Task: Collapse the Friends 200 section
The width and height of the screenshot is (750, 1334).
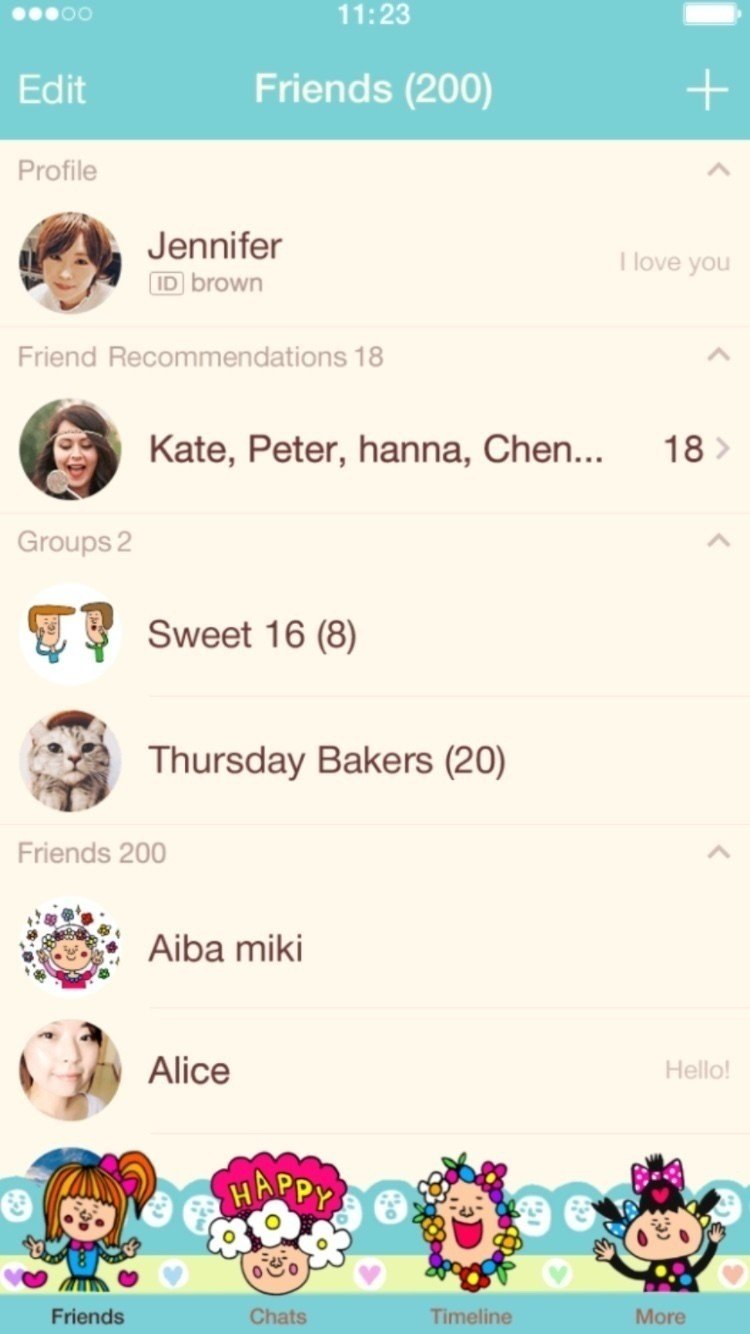Action: click(x=717, y=853)
